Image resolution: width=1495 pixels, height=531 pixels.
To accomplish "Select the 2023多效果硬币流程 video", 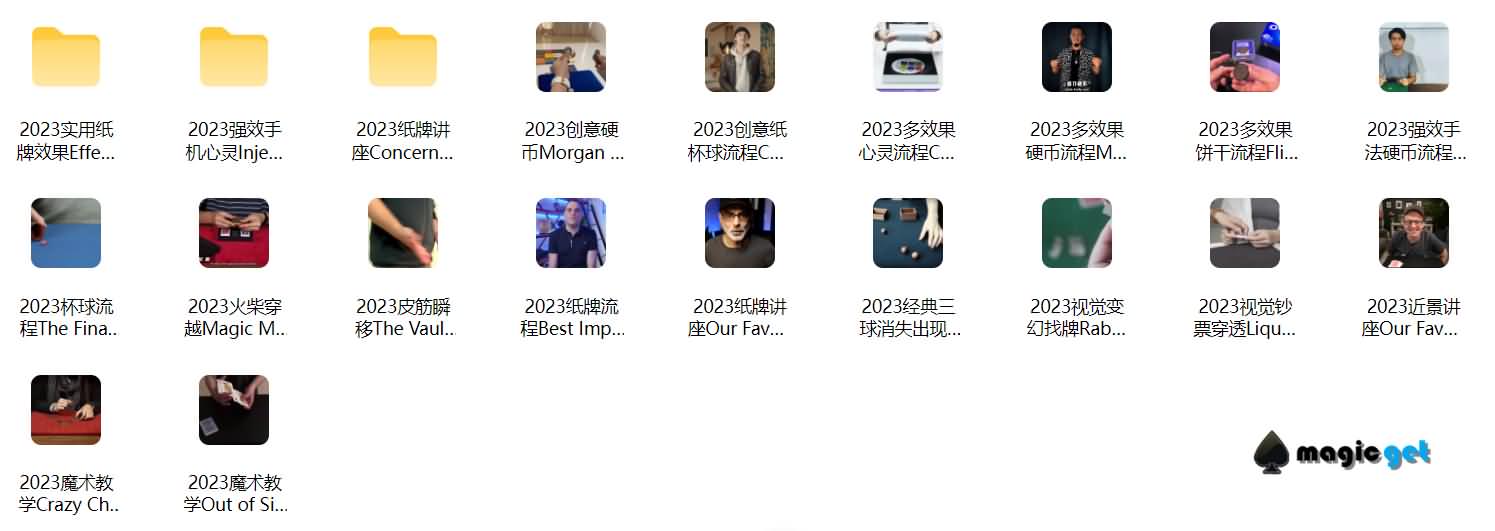I will point(1077,57).
